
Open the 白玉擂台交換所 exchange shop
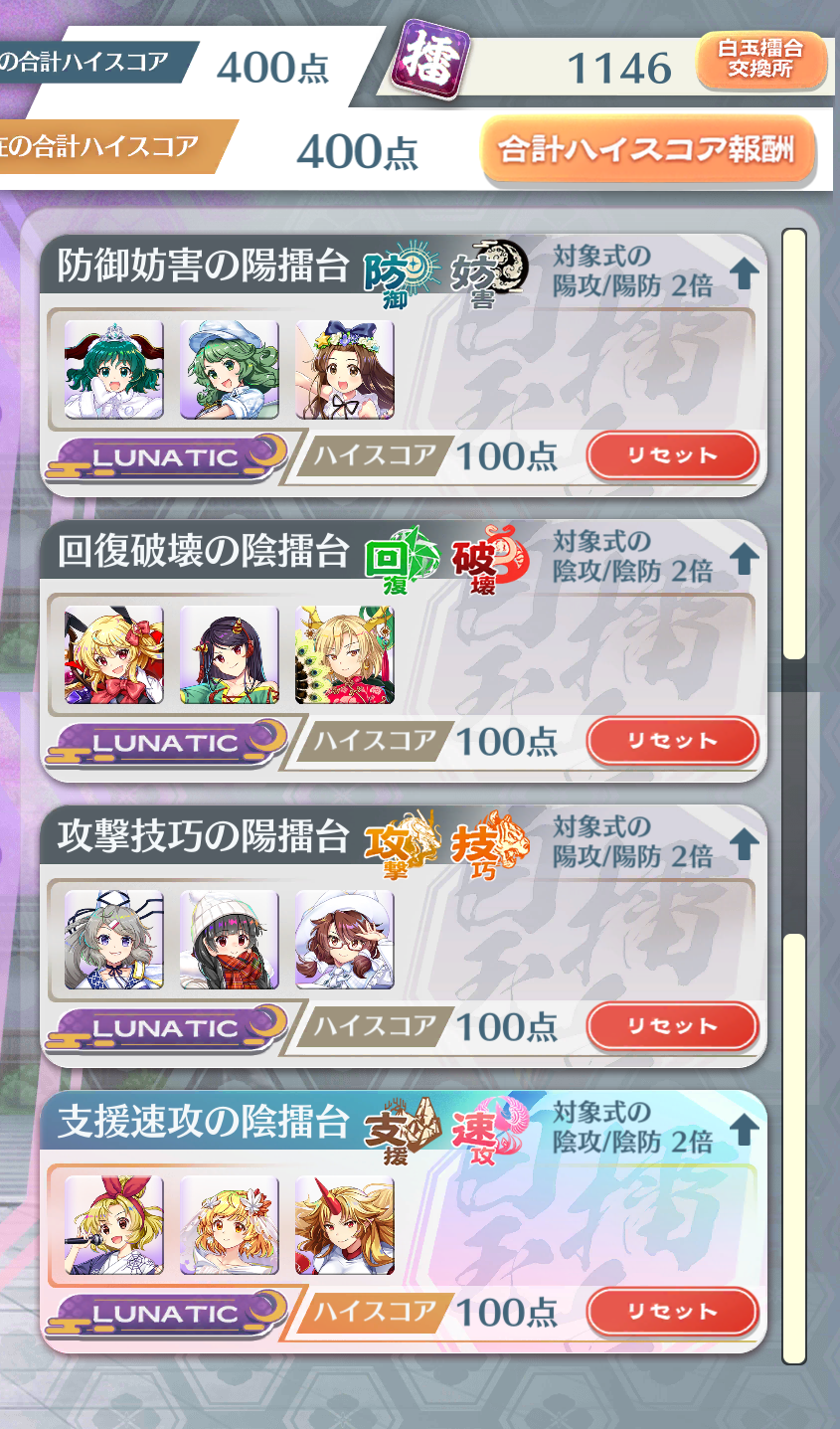coord(761,60)
